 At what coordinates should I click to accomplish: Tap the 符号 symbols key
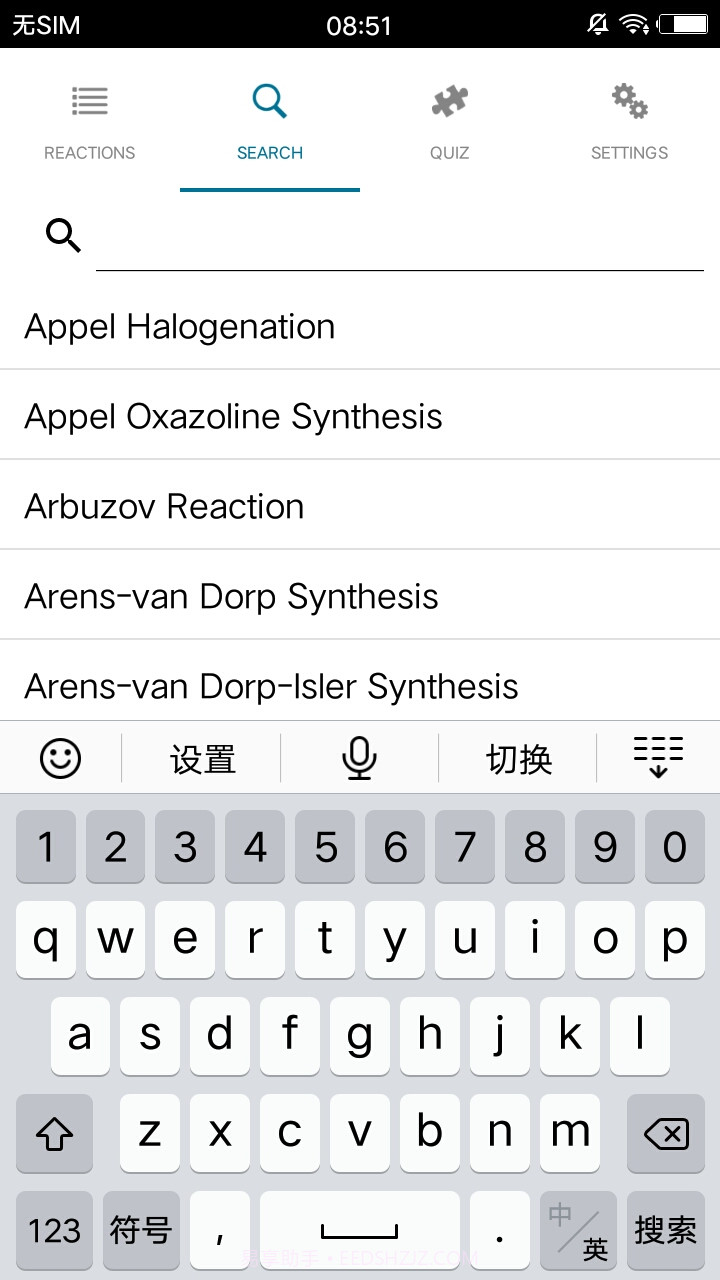141,1230
